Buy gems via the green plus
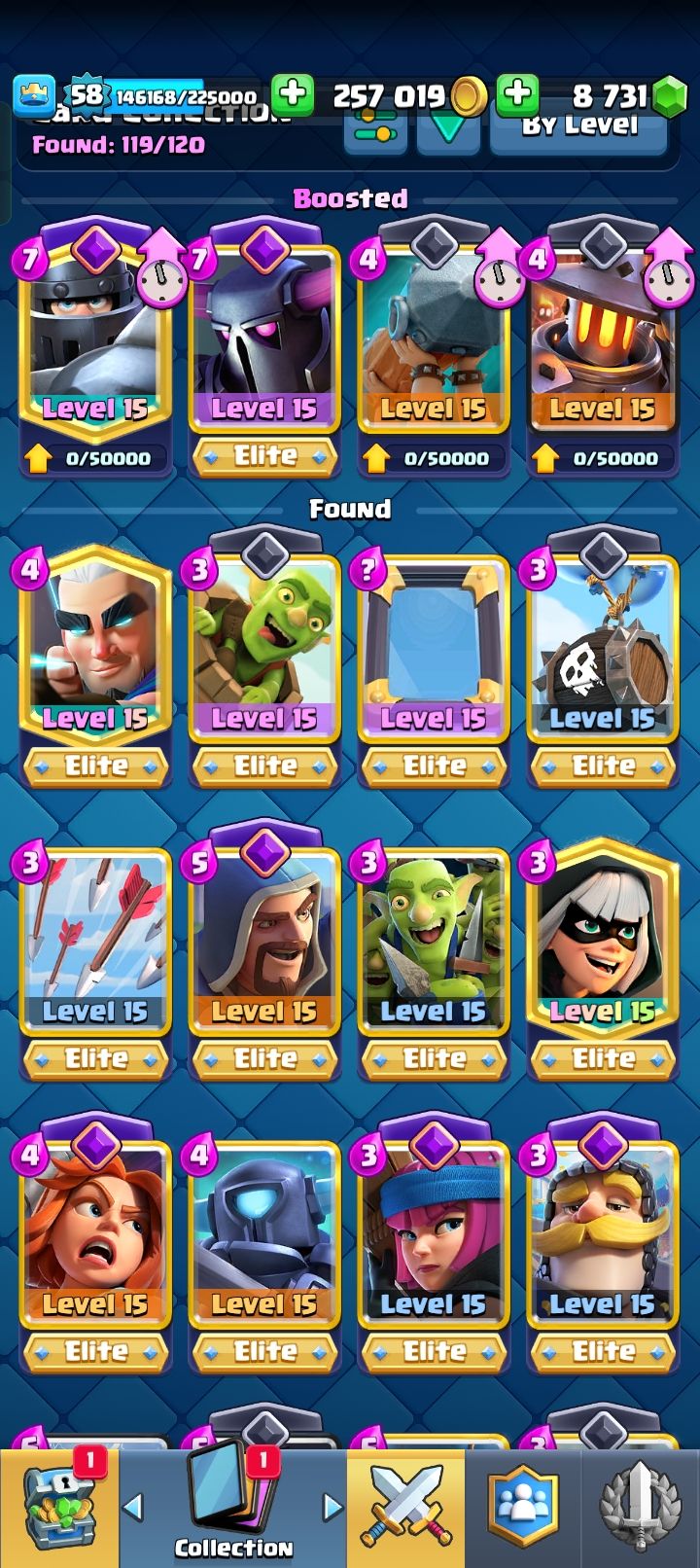The image size is (700, 1568). (x=517, y=94)
